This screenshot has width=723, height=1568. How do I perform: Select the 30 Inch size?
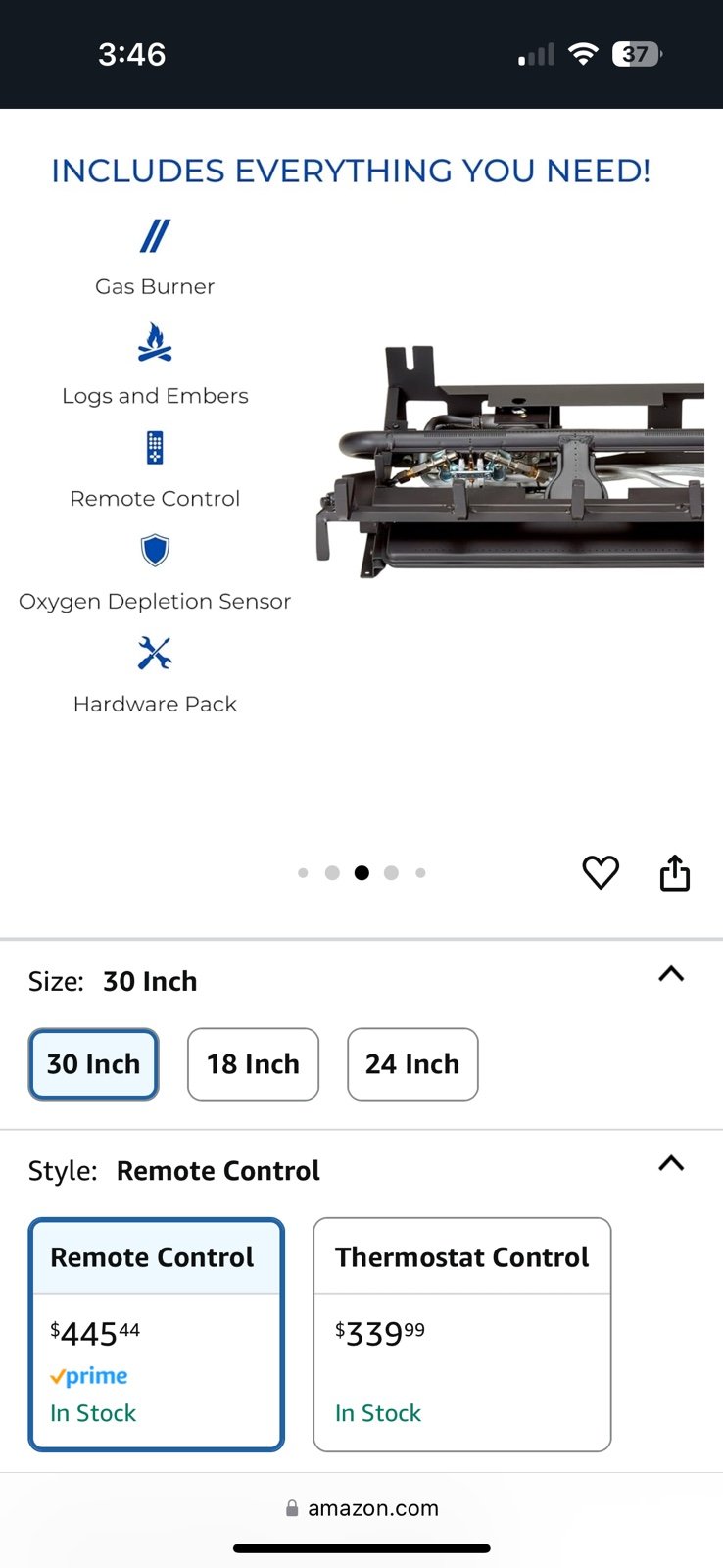tap(93, 1064)
